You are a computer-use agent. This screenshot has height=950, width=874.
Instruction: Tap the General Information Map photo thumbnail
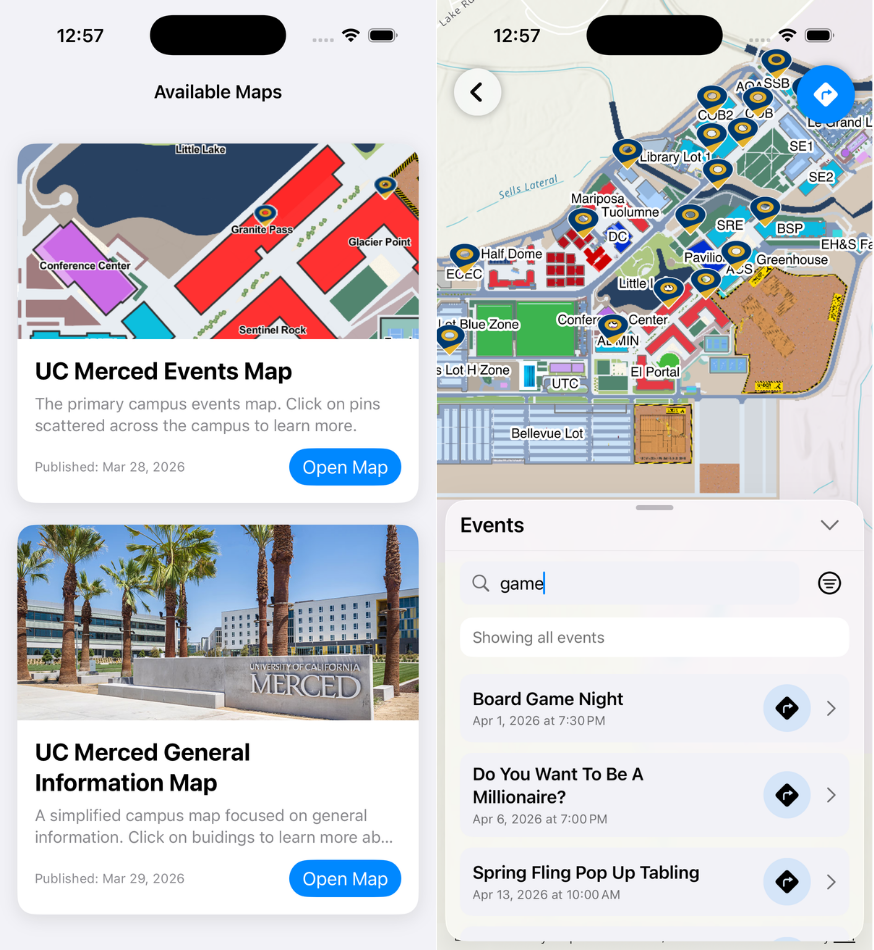point(217,622)
